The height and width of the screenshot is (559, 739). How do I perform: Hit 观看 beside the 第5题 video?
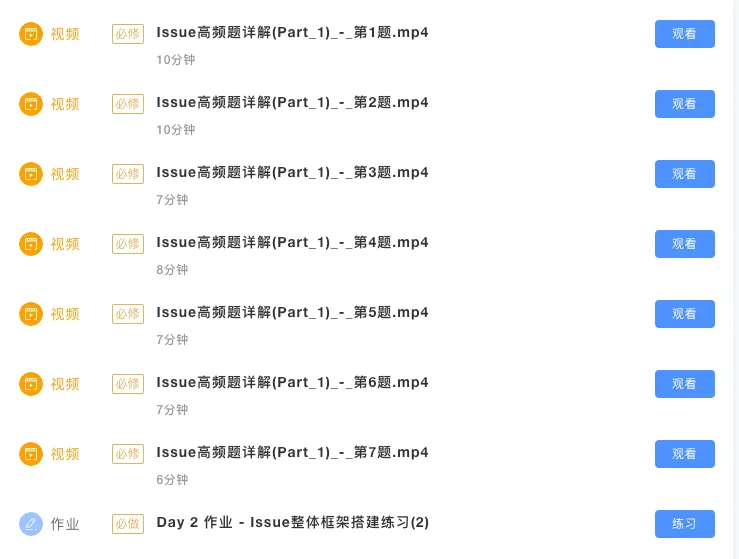(684, 314)
